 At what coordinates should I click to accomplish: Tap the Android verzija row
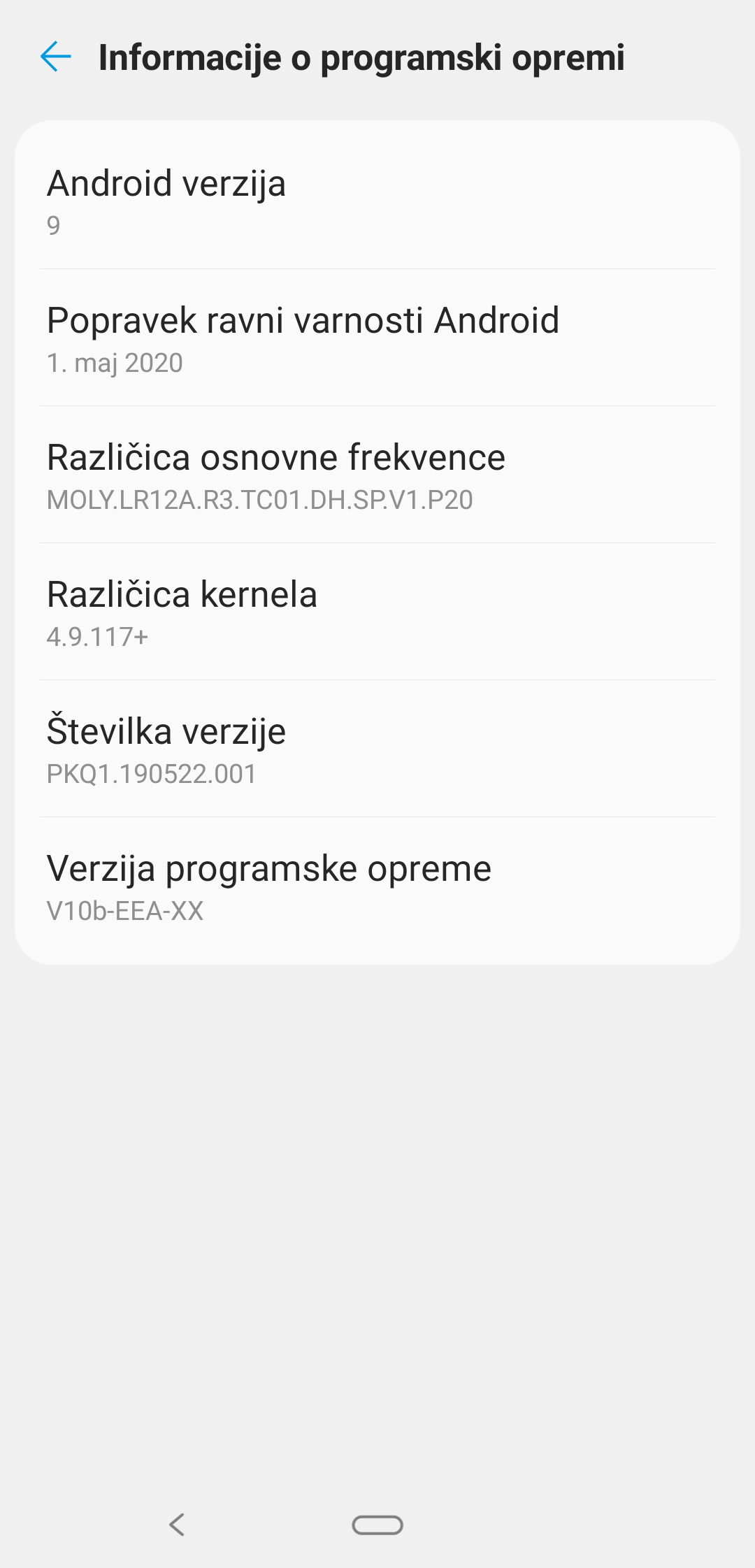[377, 201]
